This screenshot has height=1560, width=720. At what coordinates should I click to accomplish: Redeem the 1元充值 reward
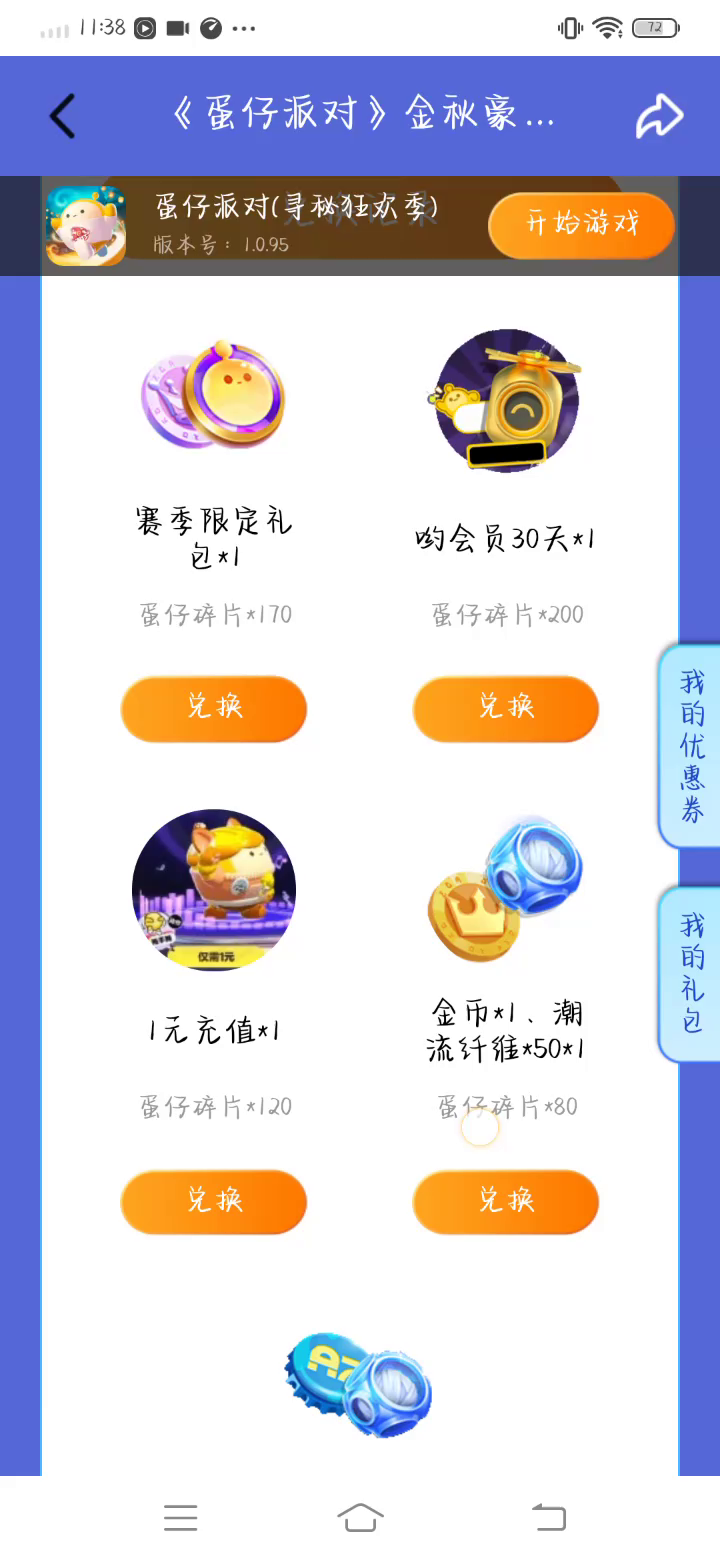coord(213,1200)
